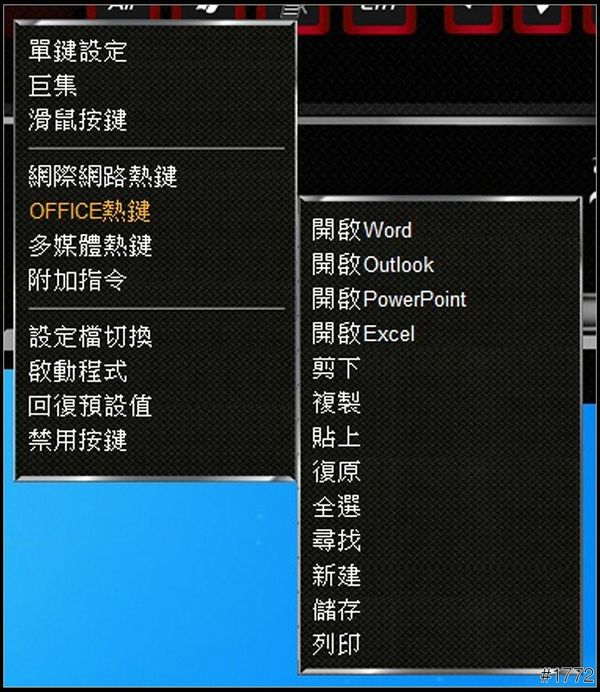Assign 開啟Word hotkey
The height and width of the screenshot is (692, 600).
pyautogui.click(x=361, y=230)
